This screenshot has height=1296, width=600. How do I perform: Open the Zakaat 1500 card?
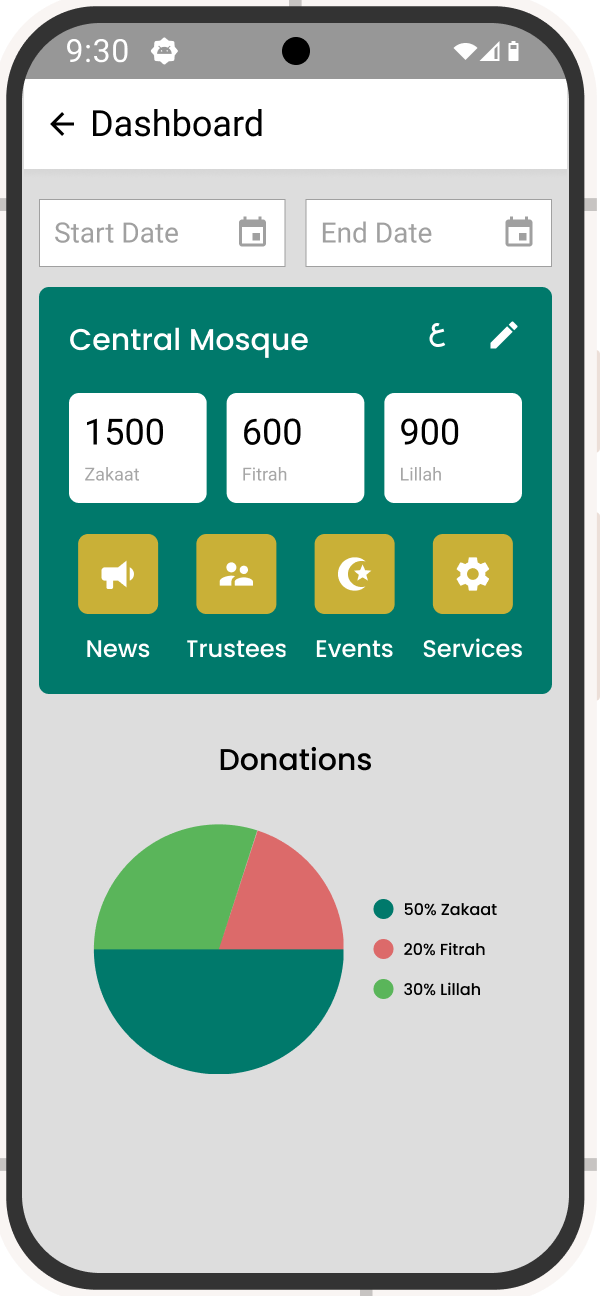(x=138, y=448)
